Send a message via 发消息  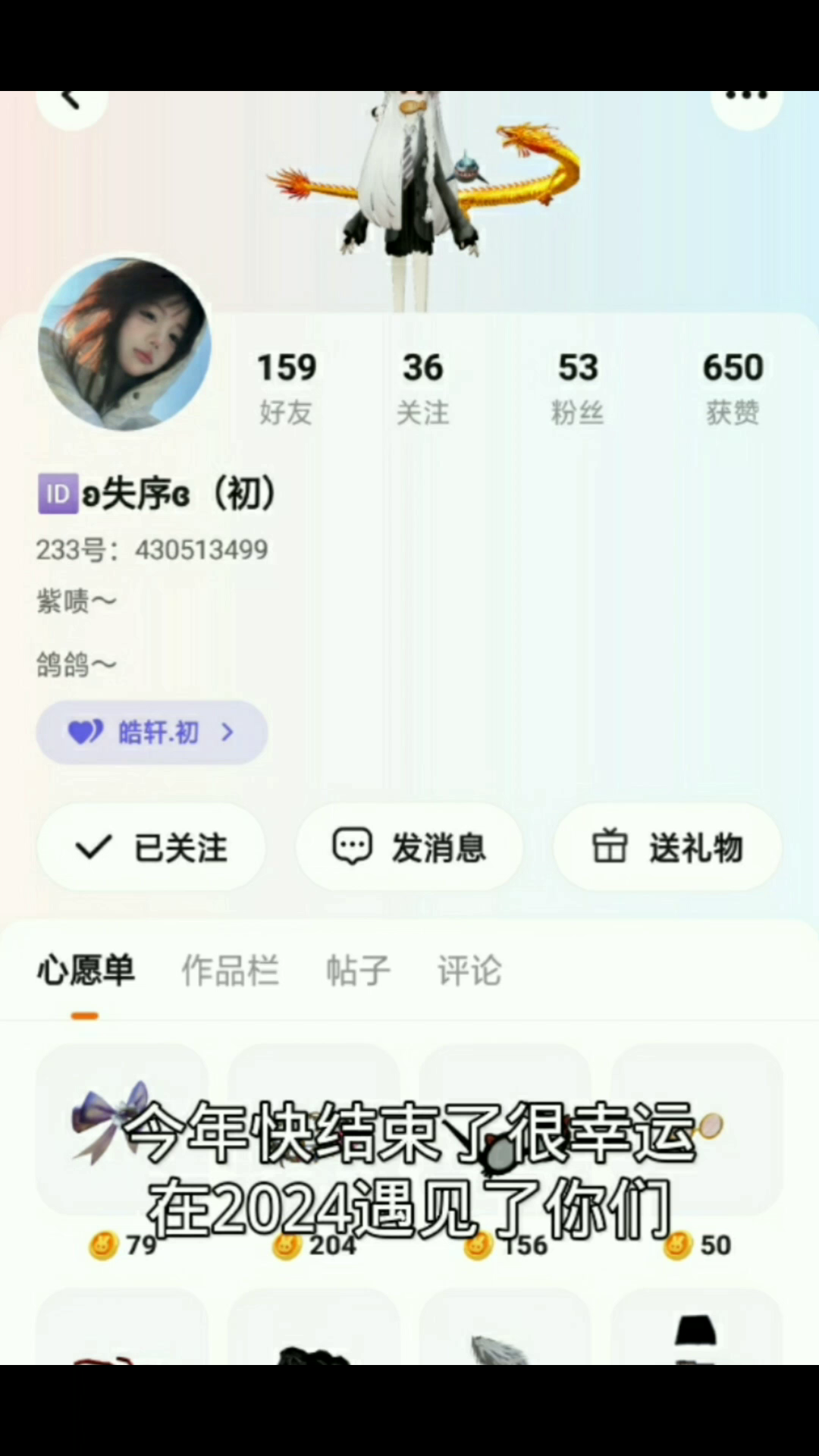409,847
